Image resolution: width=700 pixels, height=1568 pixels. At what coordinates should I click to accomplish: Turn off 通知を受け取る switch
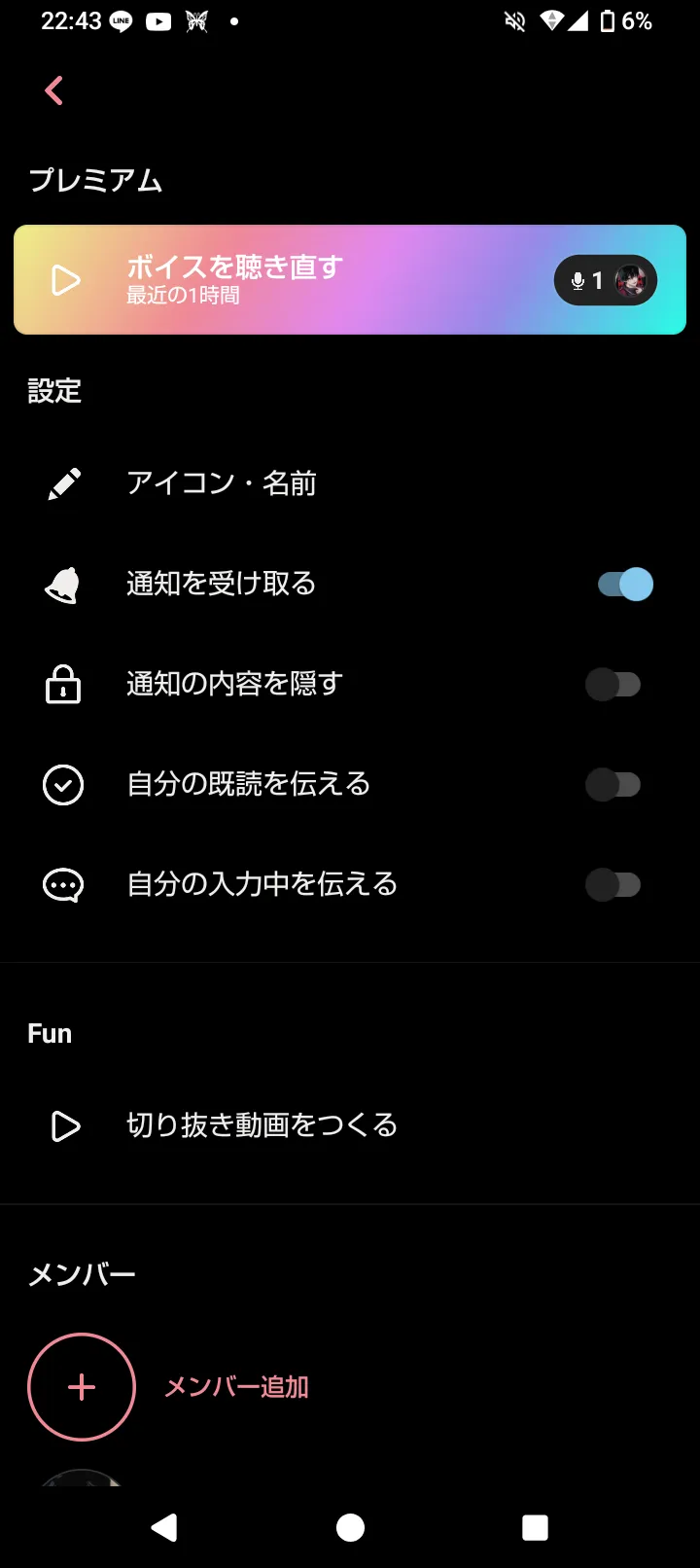(625, 585)
